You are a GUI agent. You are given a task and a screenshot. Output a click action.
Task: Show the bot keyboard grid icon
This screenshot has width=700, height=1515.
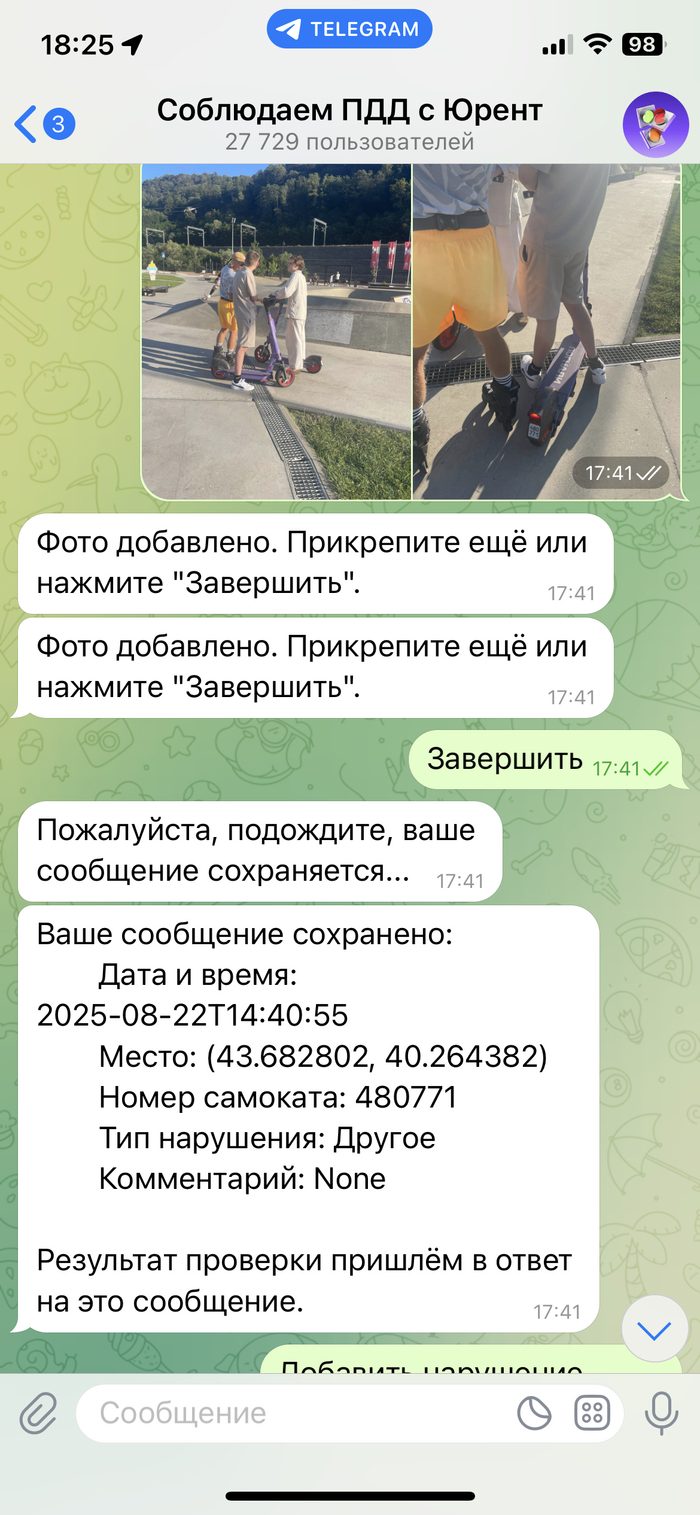tap(592, 1413)
